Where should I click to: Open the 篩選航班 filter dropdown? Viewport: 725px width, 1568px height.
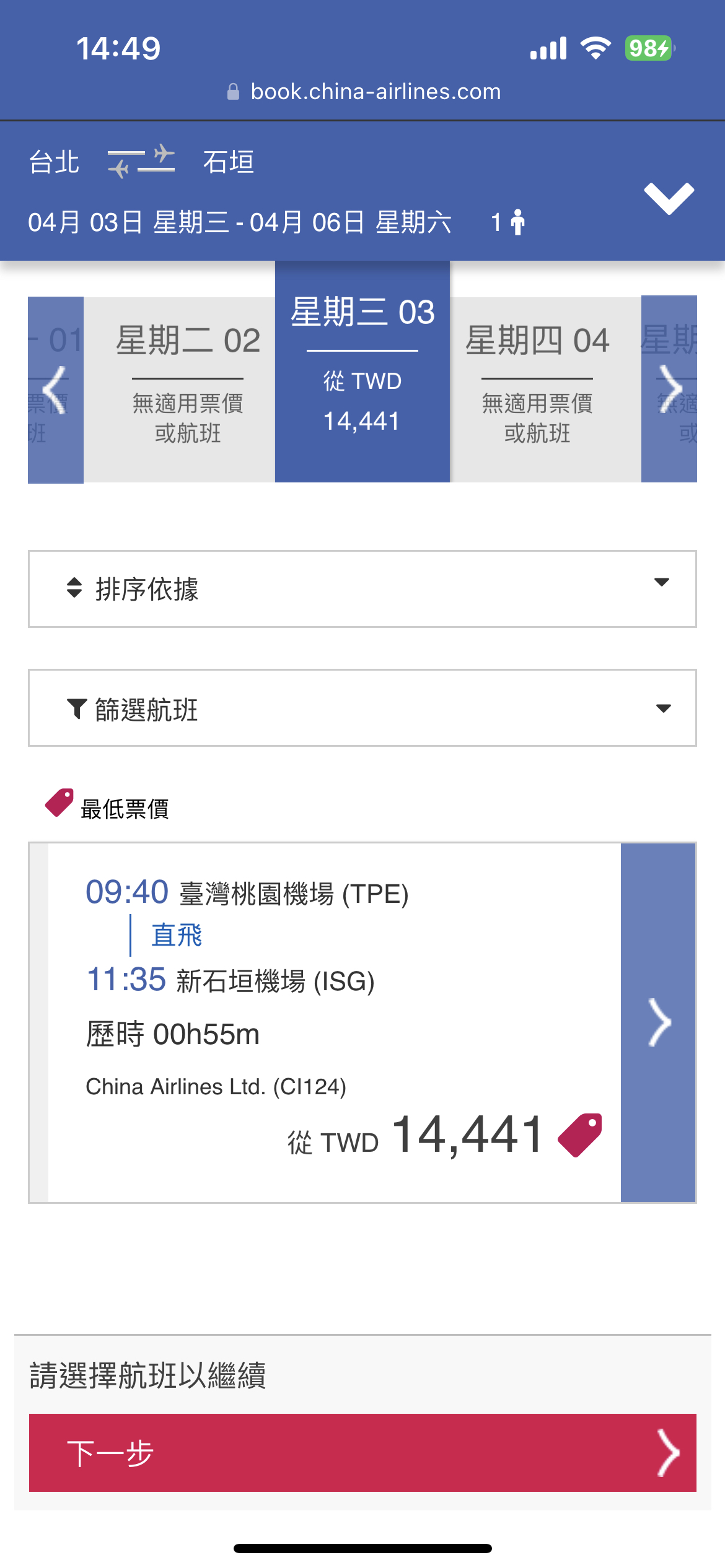click(x=362, y=708)
